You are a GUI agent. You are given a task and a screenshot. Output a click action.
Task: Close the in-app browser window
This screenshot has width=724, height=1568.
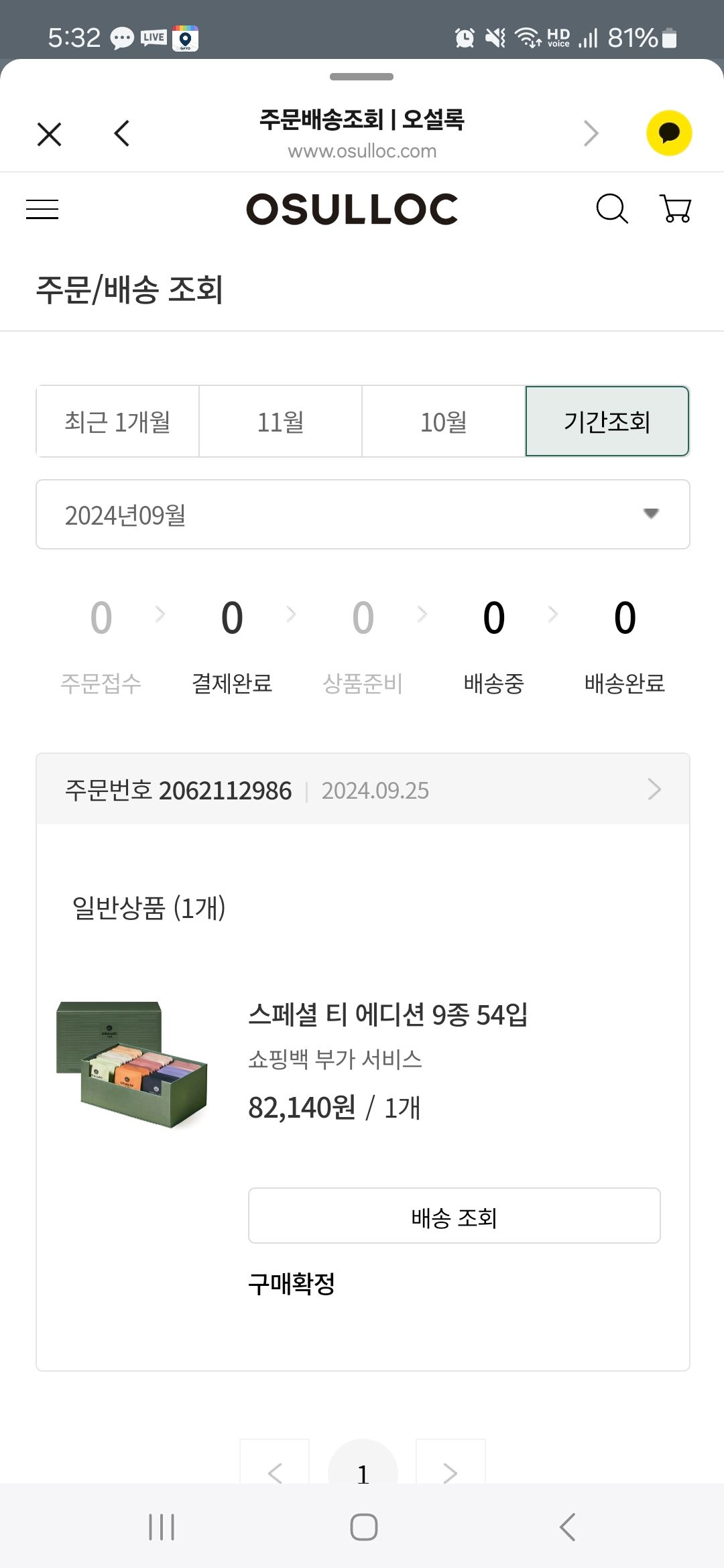(x=50, y=134)
